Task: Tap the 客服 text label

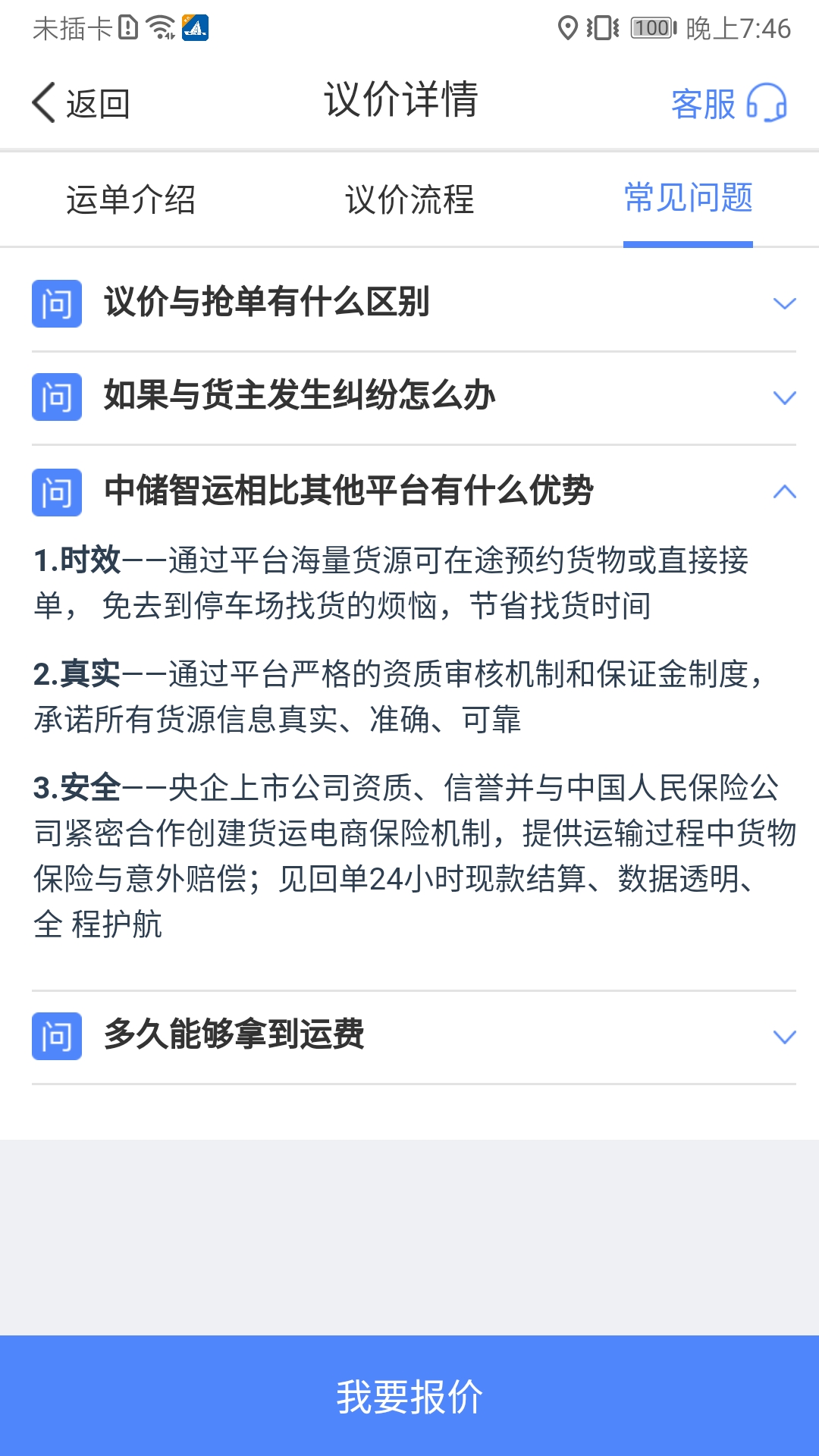Action: [x=705, y=105]
